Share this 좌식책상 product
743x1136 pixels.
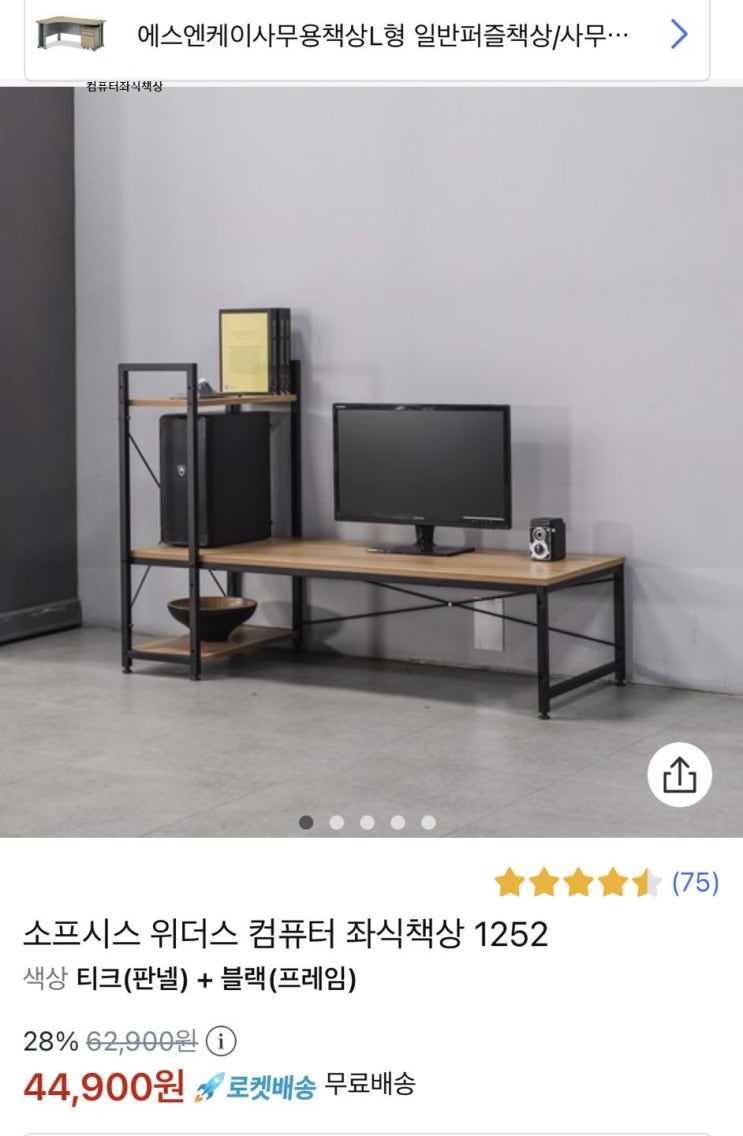click(x=679, y=775)
